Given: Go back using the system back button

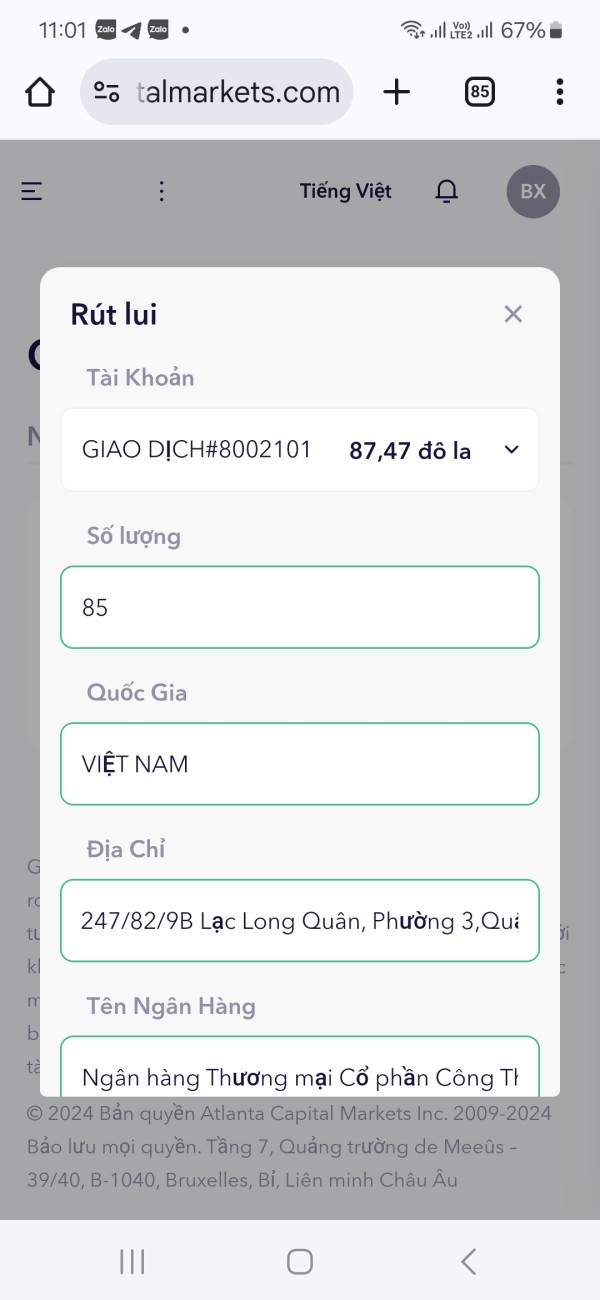Looking at the screenshot, I should pyautogui.click(x=468, y=1261).
